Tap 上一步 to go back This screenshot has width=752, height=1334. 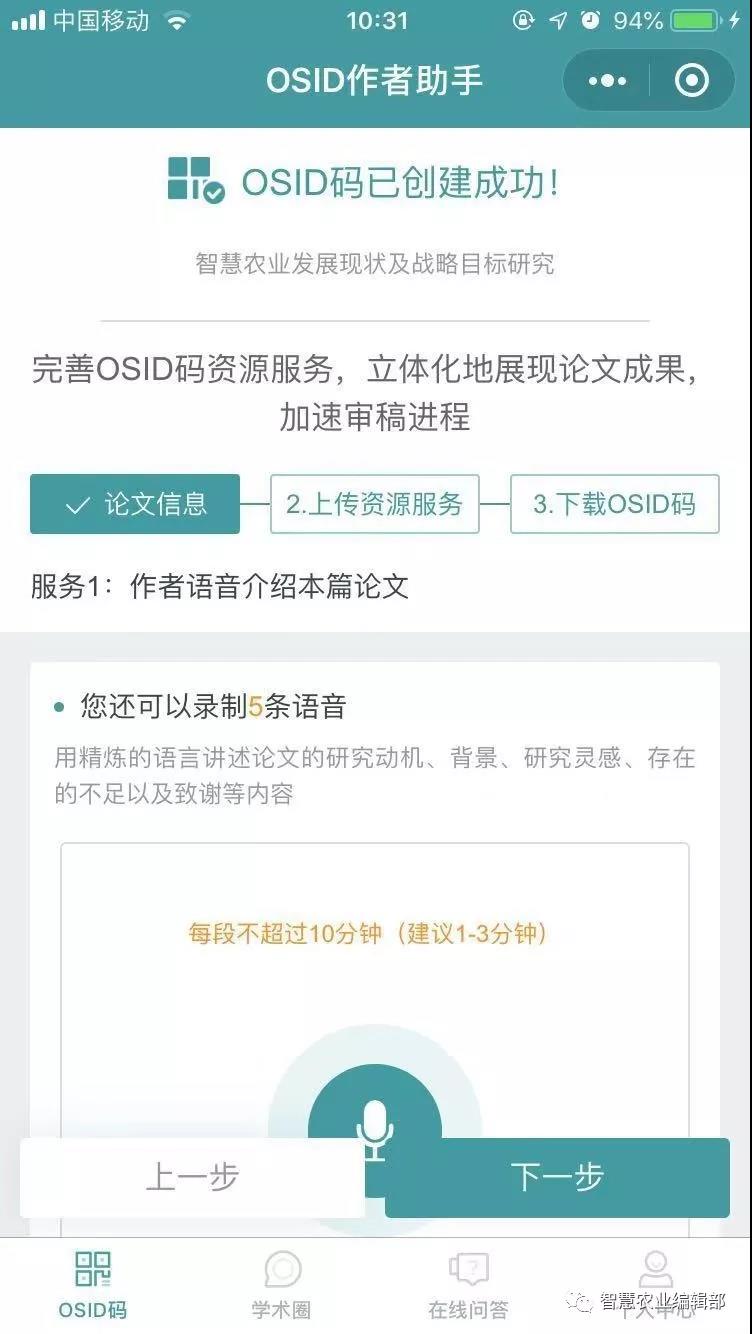pyautogui.click(x=192, y=1177)
